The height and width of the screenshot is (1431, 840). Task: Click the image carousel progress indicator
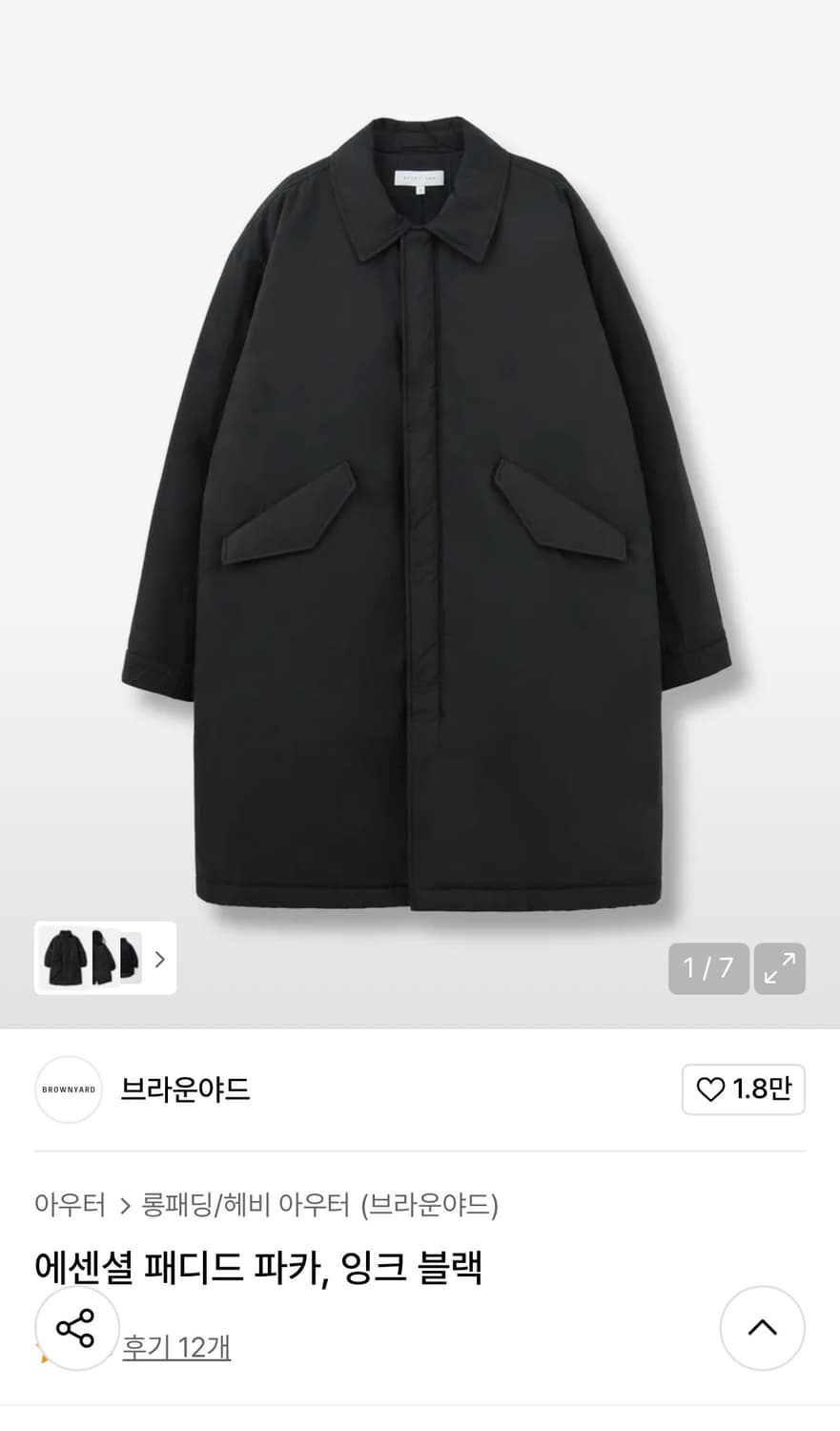pyautogui.click(x=707, y=968)
